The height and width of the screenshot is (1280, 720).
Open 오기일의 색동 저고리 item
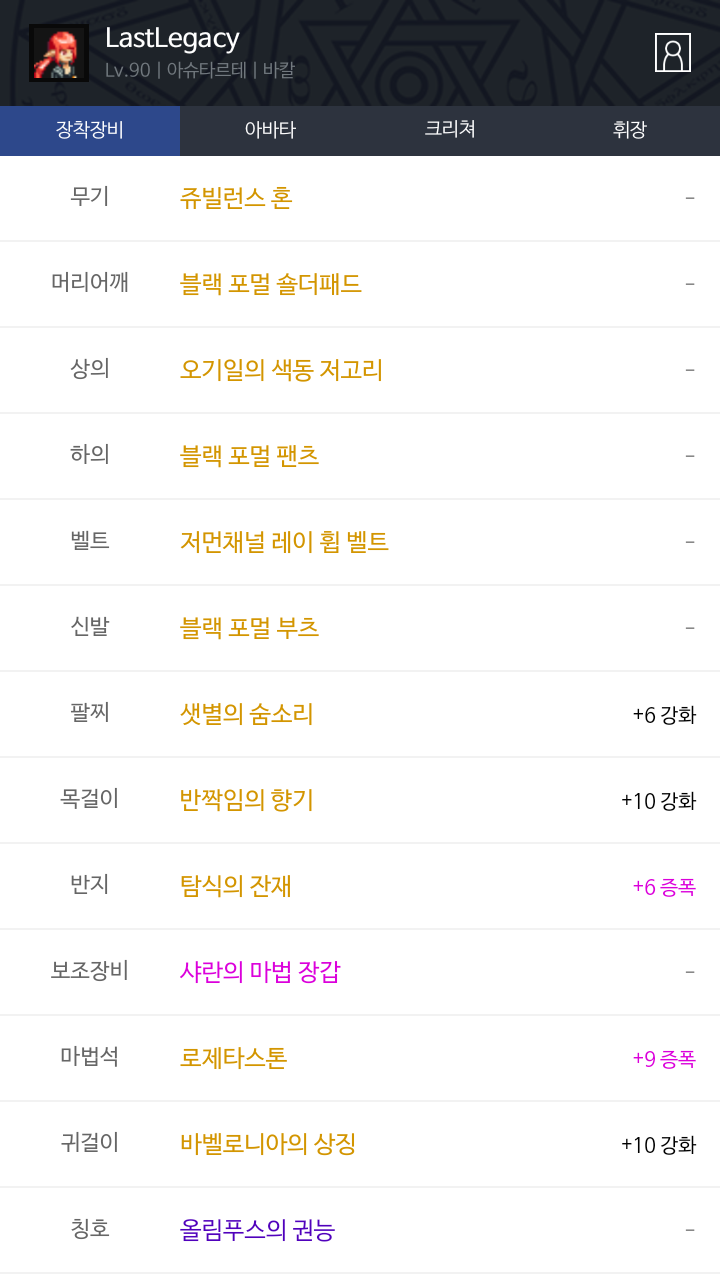tap(281, 370)
